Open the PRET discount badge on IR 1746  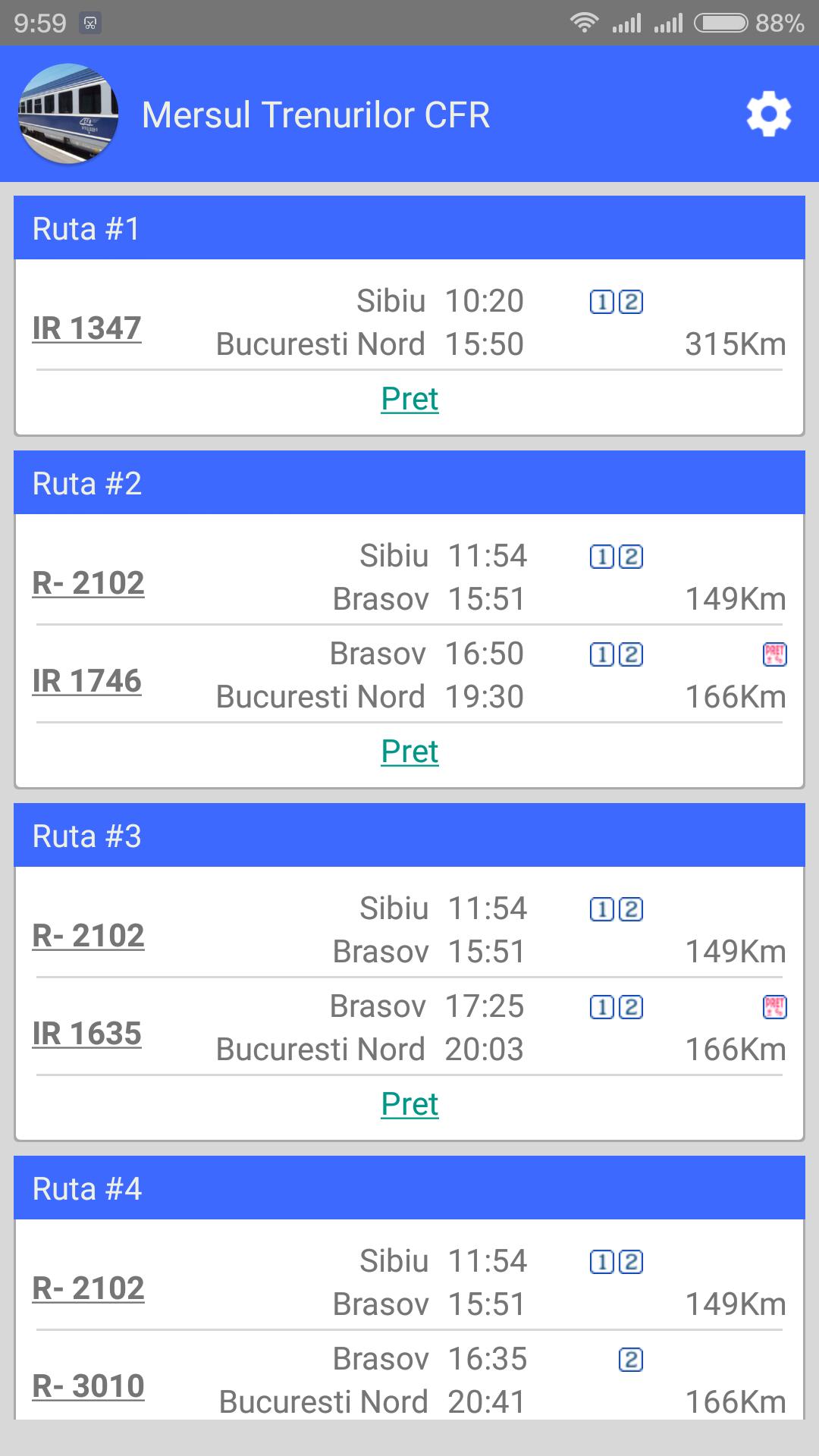coord(774,654)
